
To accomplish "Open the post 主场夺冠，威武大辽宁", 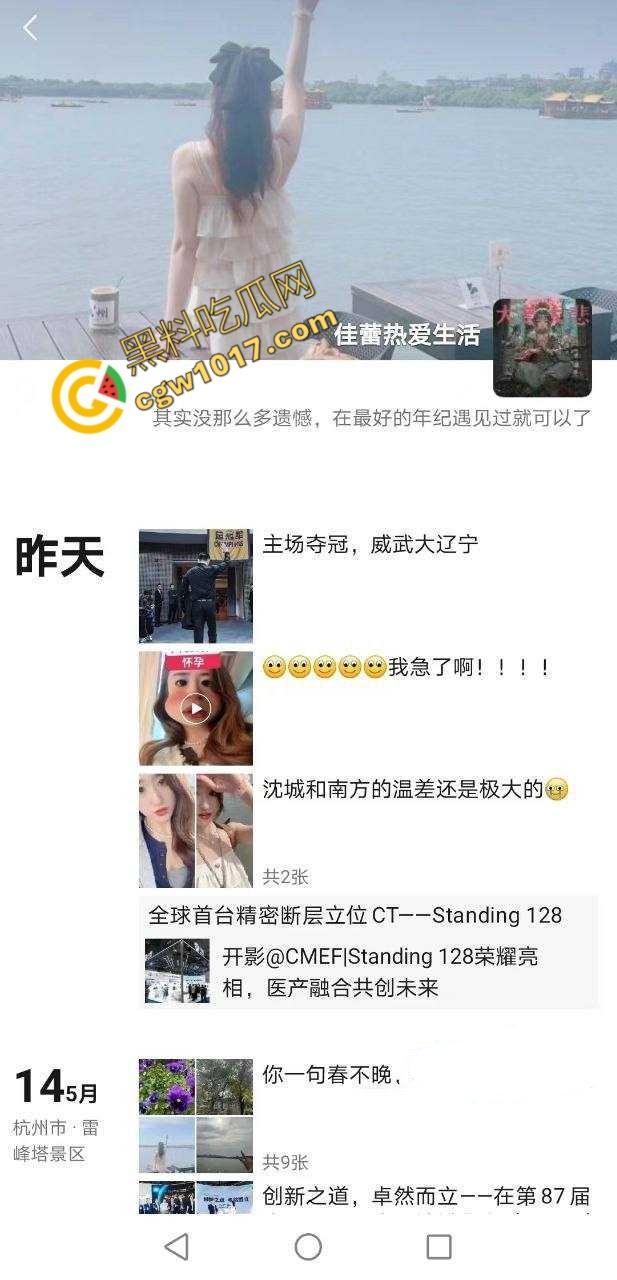I will point(196,586).
